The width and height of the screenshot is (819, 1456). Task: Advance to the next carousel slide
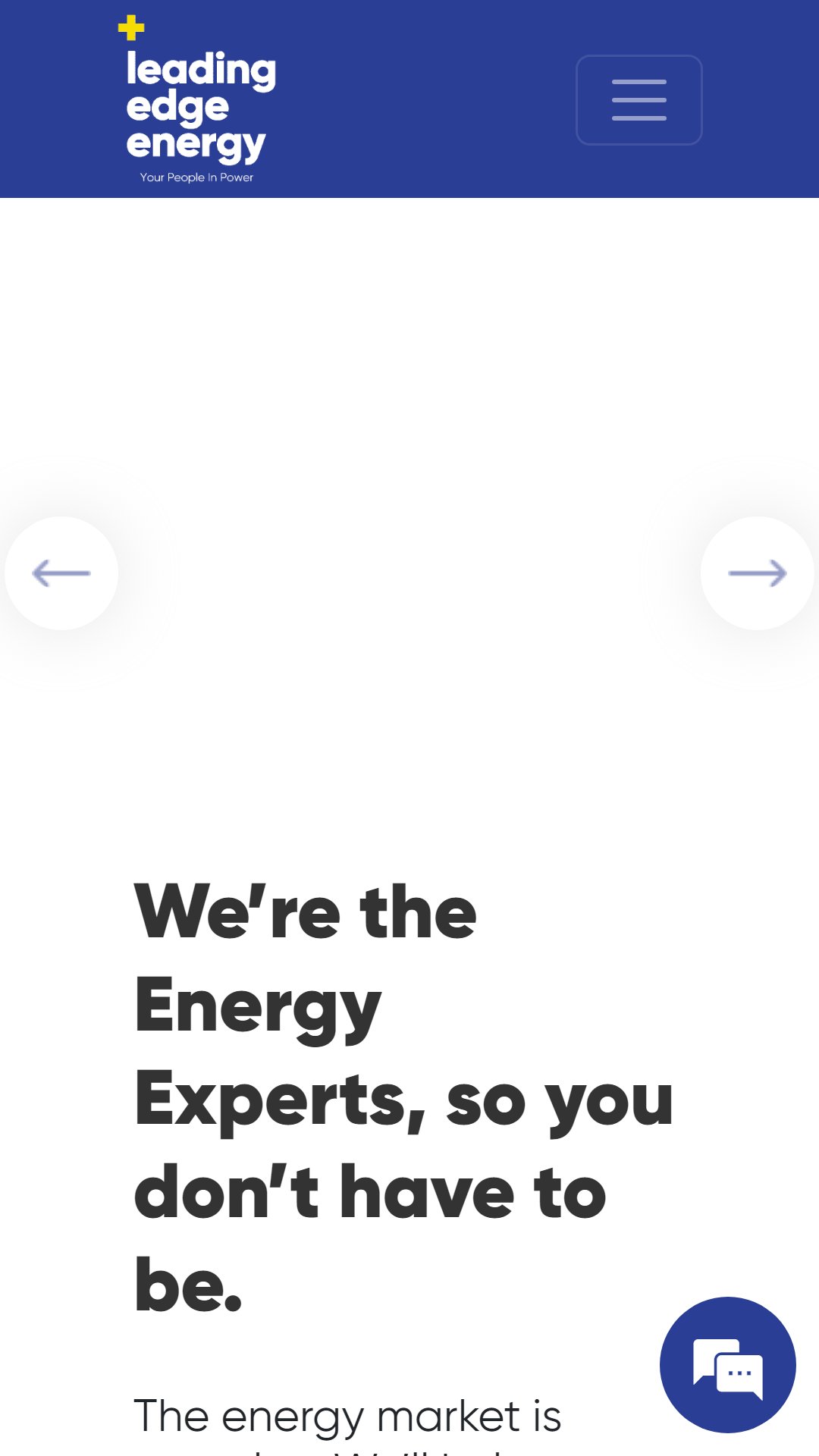[758, 573]
